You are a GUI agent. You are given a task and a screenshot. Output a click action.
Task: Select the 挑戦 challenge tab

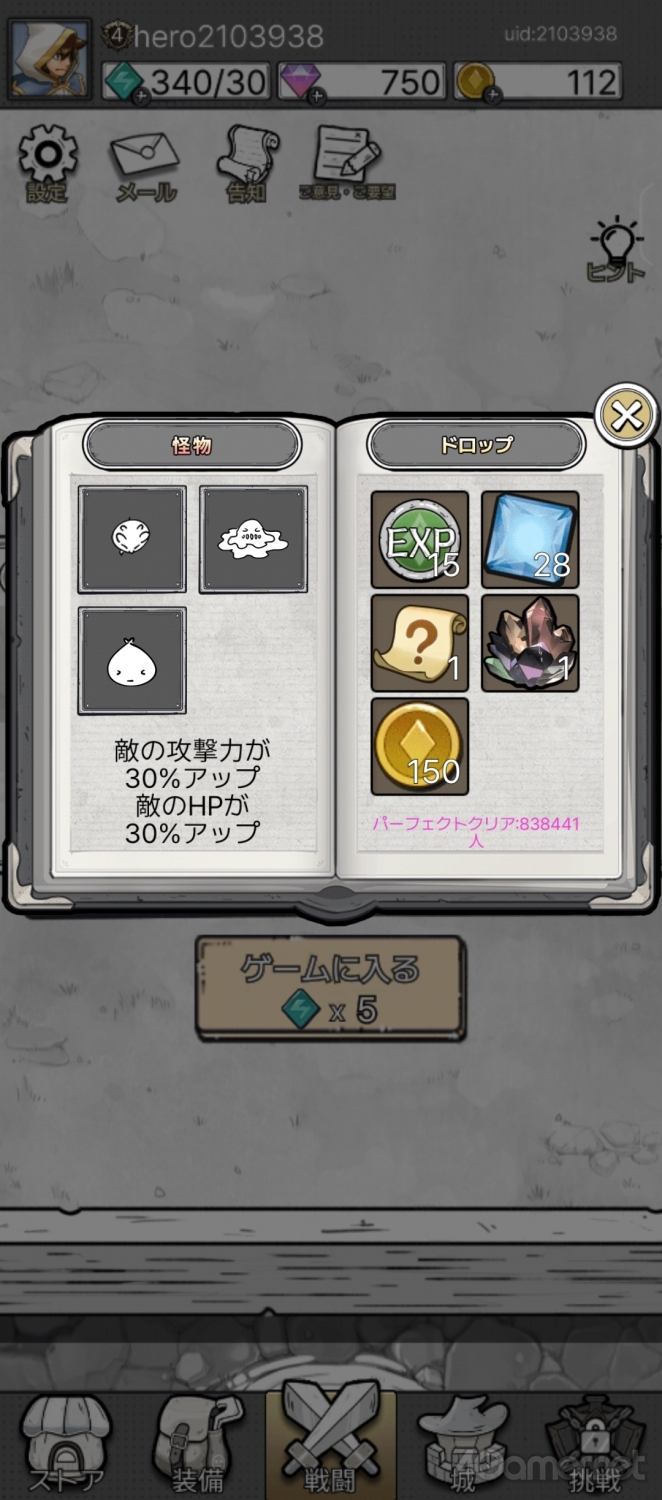click(595, 1442)
